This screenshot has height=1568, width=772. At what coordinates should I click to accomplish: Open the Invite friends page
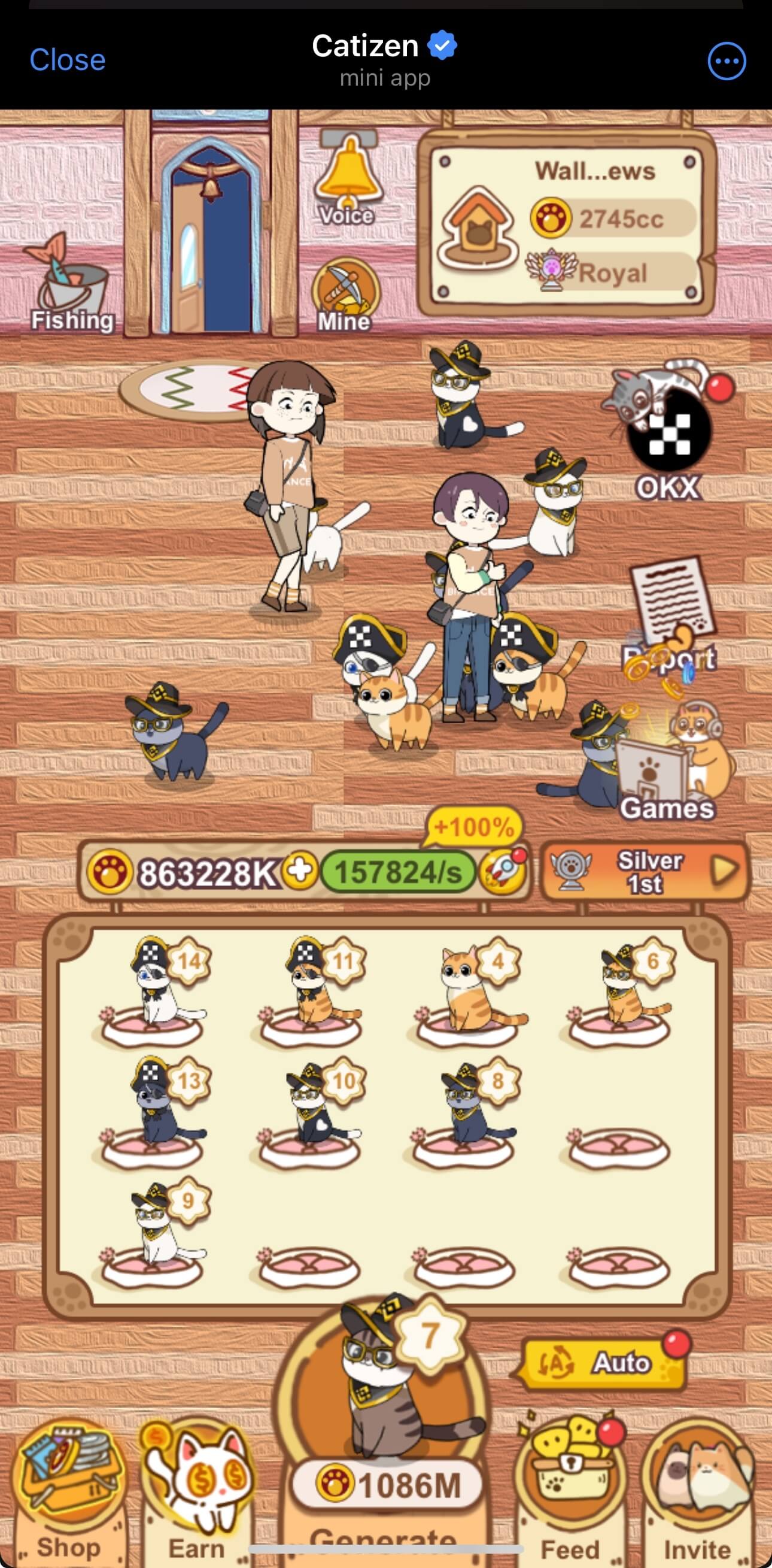click(697, 1491)
